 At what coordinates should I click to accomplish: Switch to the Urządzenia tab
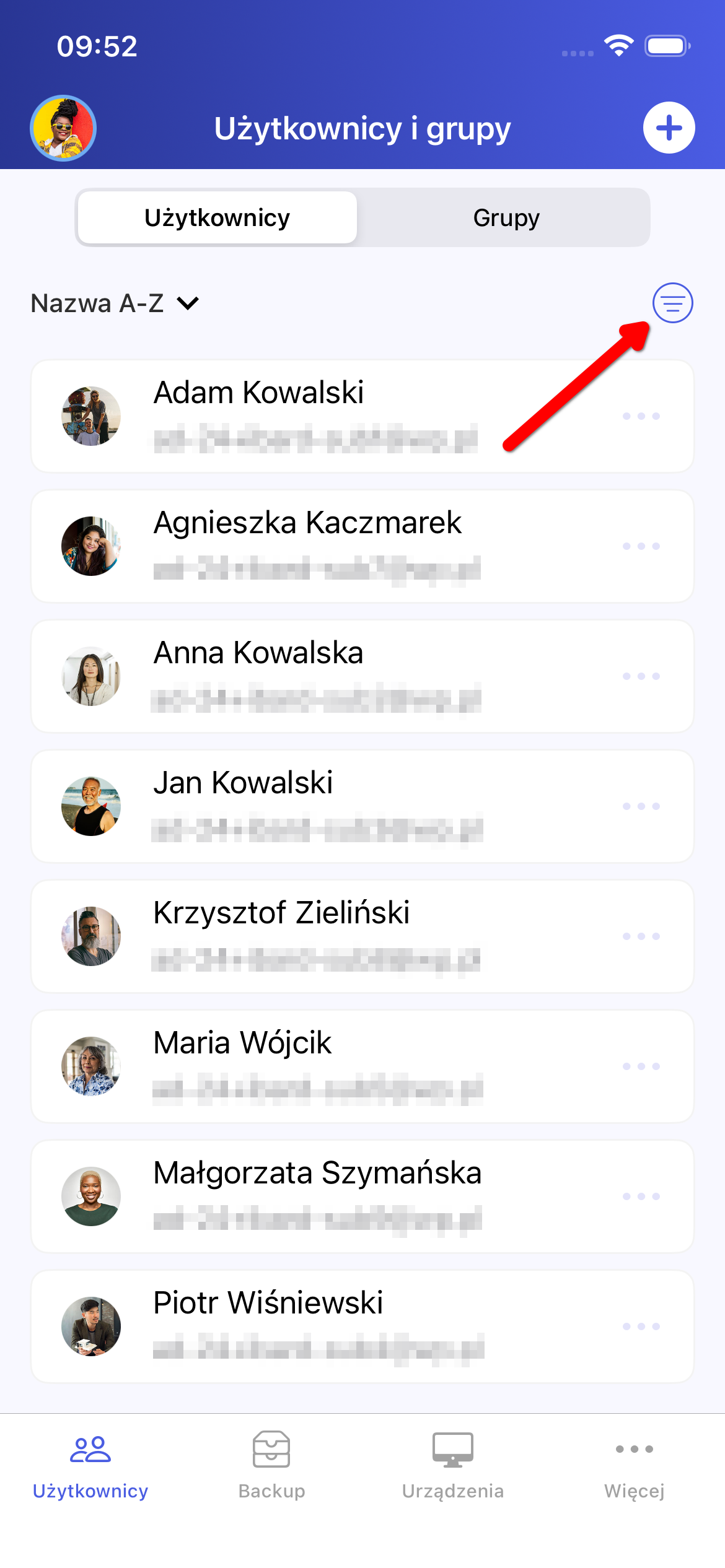[453, 1465]
